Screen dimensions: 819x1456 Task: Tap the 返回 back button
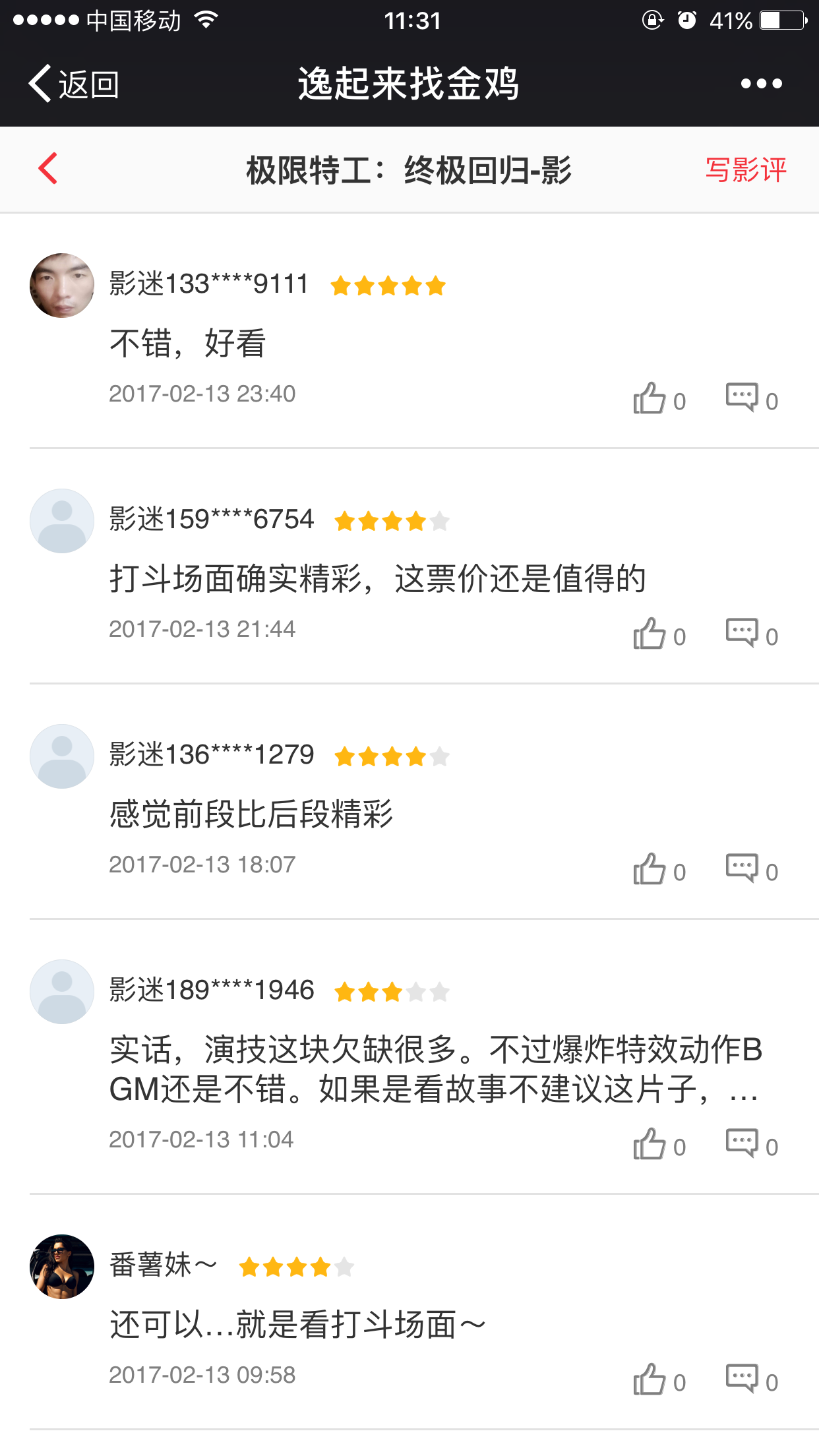pos(74,84)
